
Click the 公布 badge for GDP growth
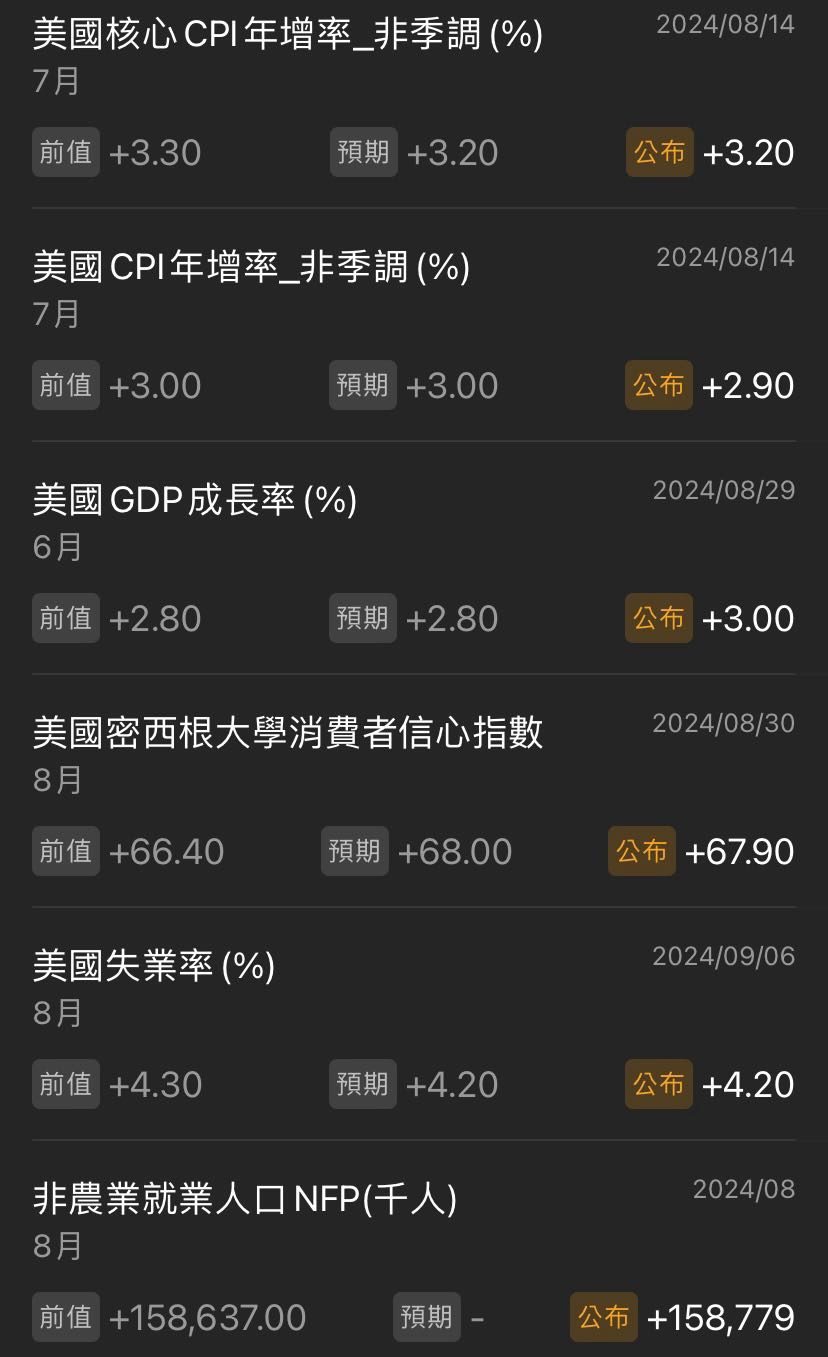[657, 618]
